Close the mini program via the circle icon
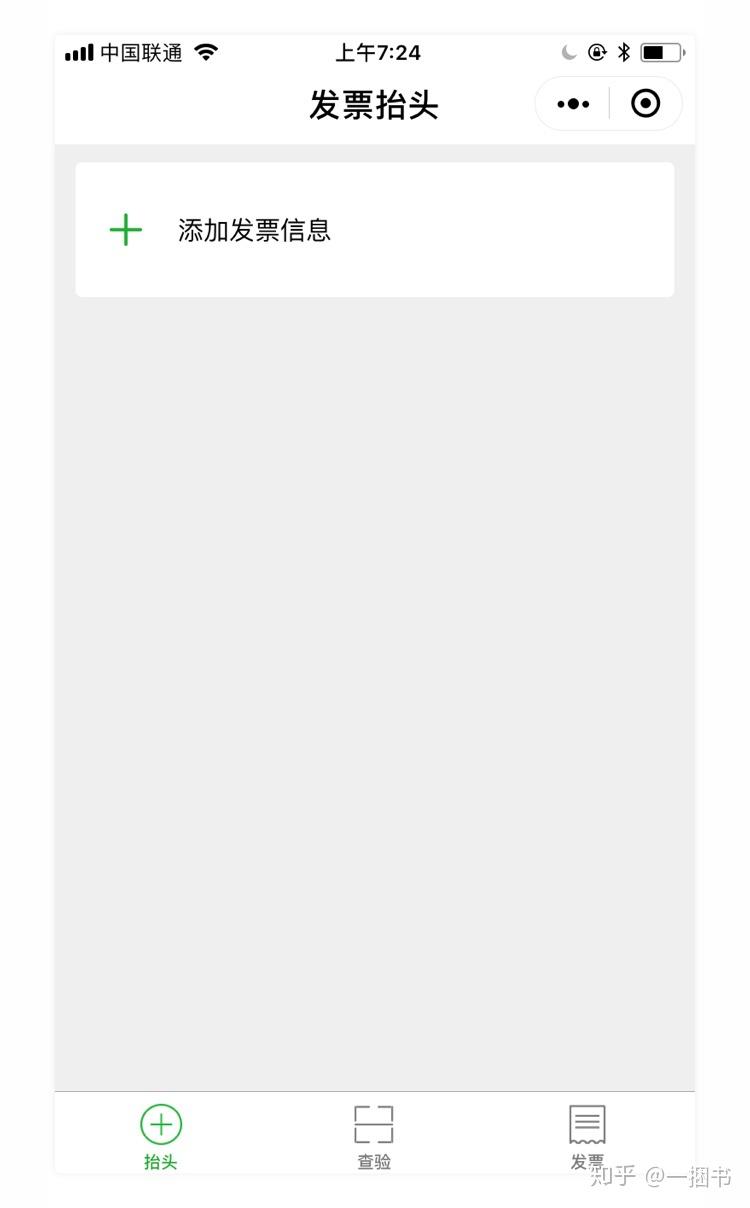The width and height of the screenshot is (750, 1208). click(x=646, y=103)
